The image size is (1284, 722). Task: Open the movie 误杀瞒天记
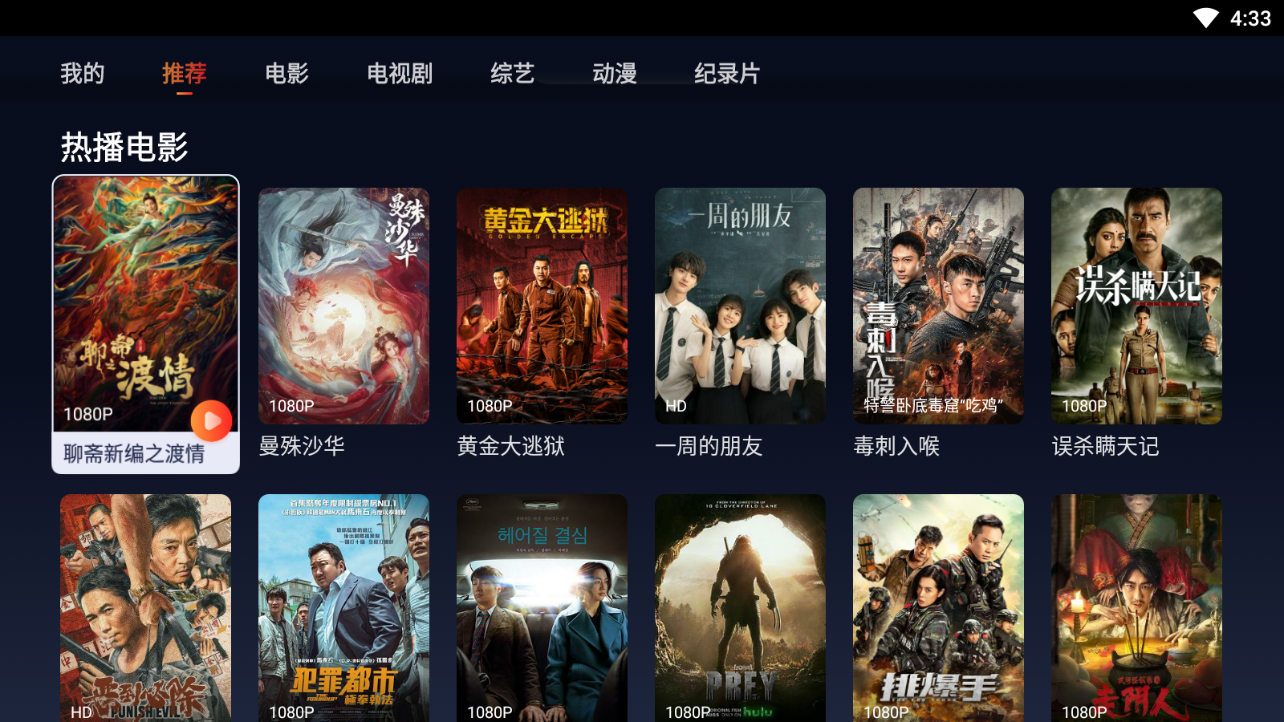(1136, 306)
